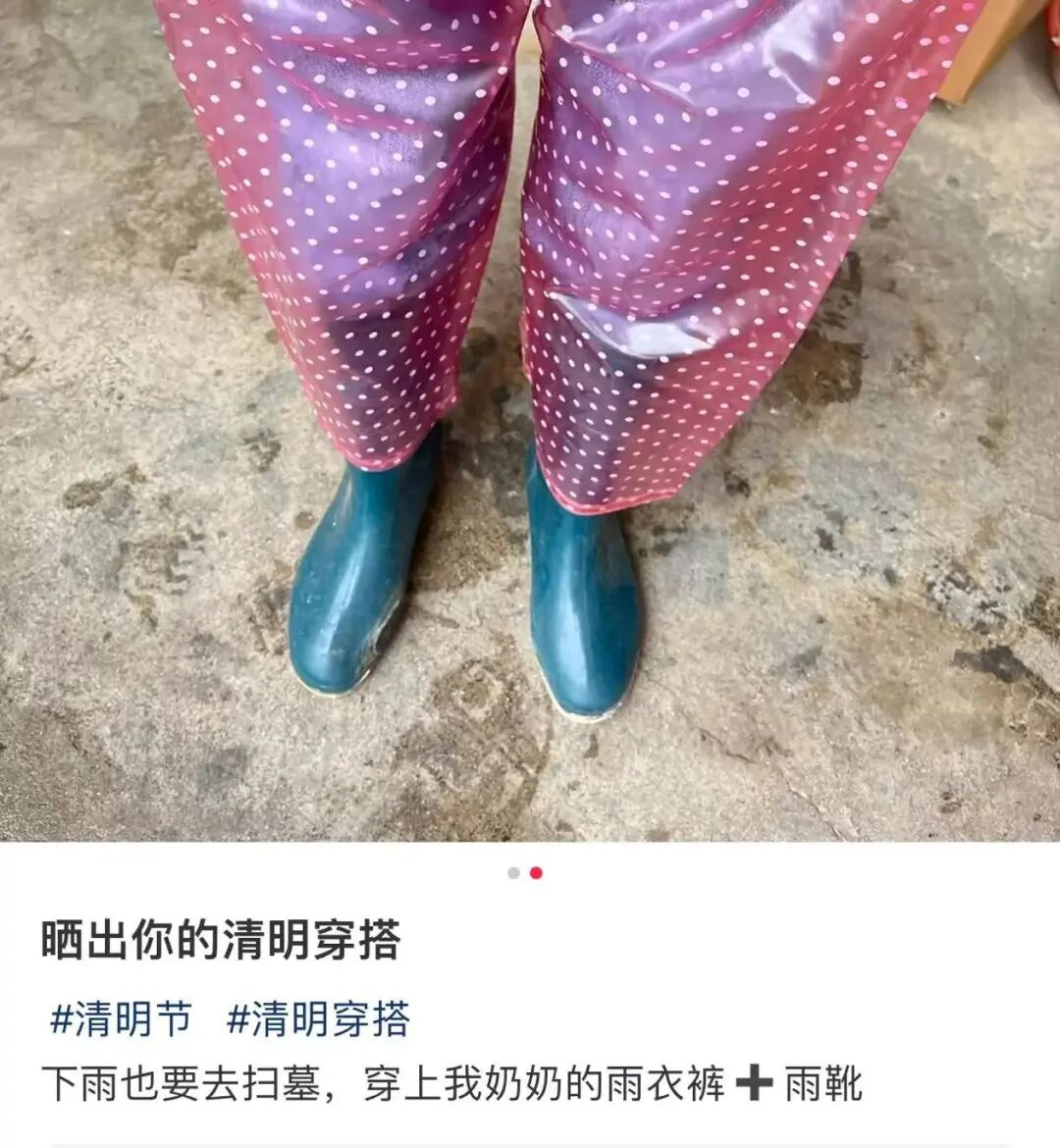Screen dimensions: 1060x1148
Task: Open the #清明穿搭 hashtag
Action: [x=317, y=1019]
